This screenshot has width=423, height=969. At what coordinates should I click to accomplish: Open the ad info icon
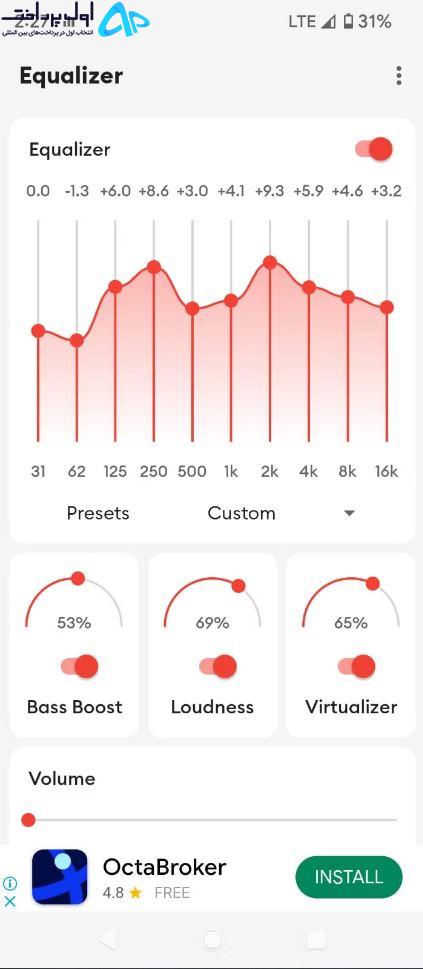[x=10, y=884]
